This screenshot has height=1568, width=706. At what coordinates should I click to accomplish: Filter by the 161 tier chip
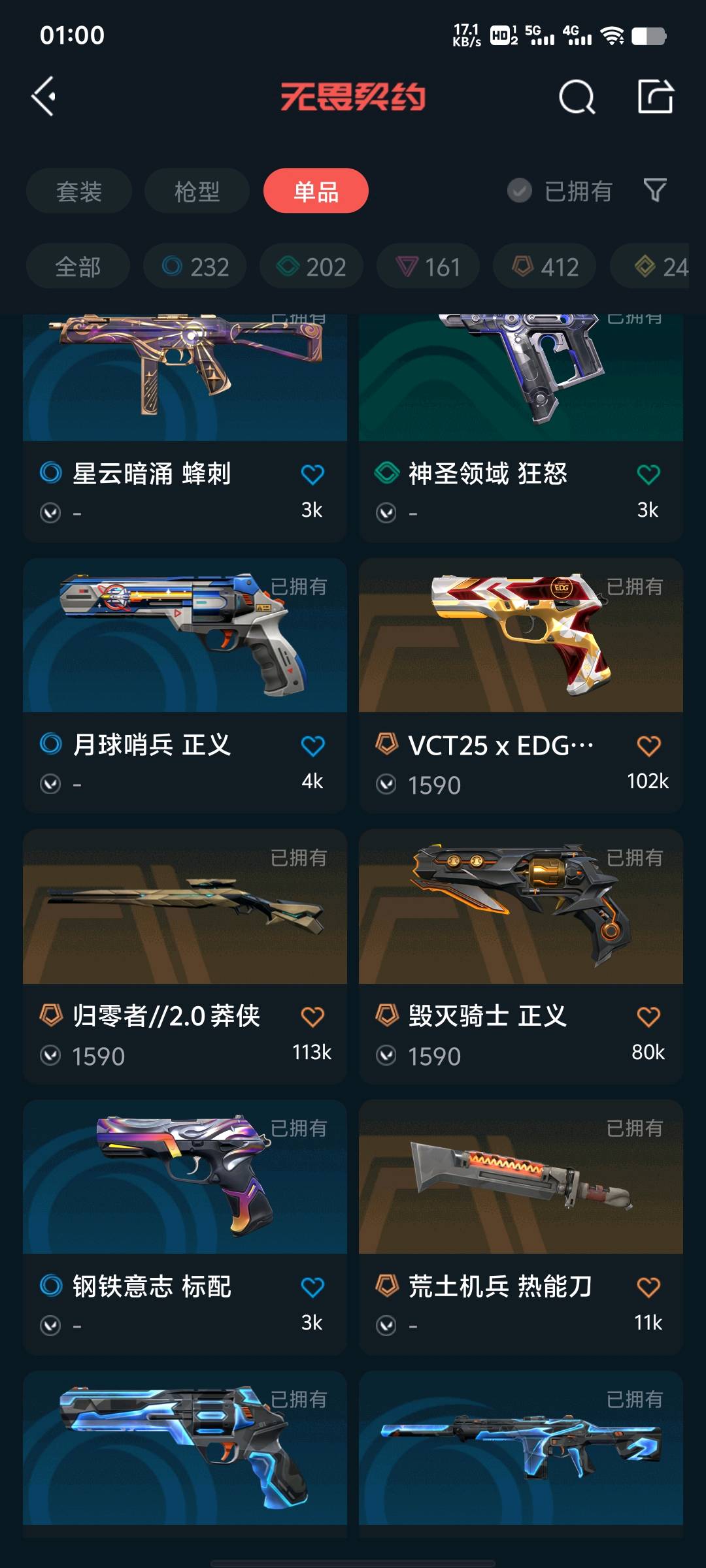tap(428, 267)
